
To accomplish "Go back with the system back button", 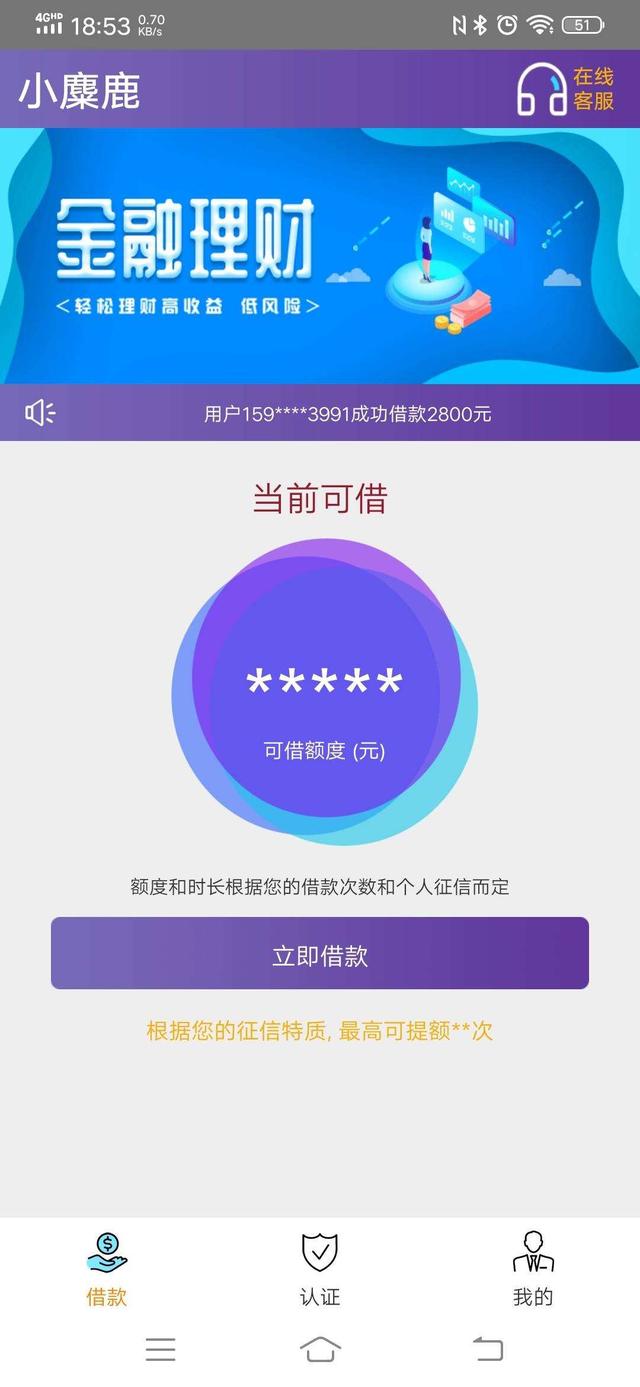I will [488, 1349].
